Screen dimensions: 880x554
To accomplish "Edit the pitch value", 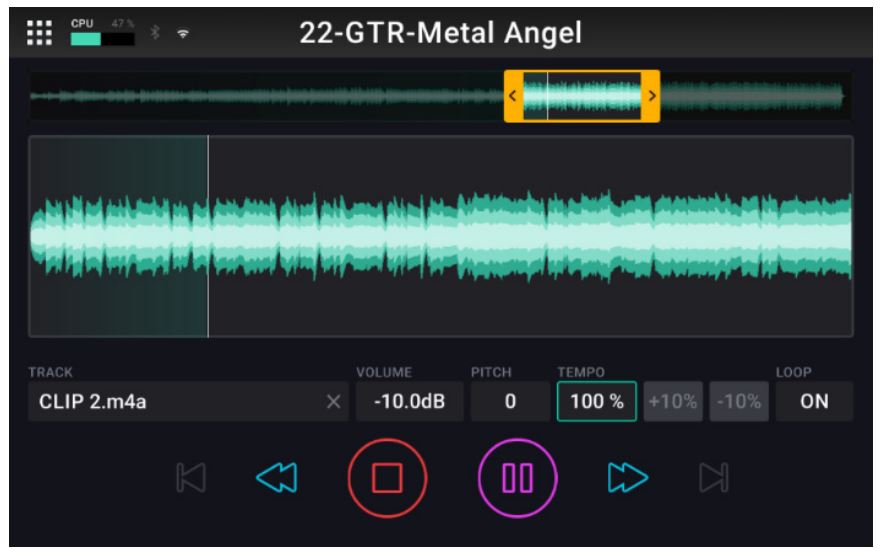I will 509,402.
